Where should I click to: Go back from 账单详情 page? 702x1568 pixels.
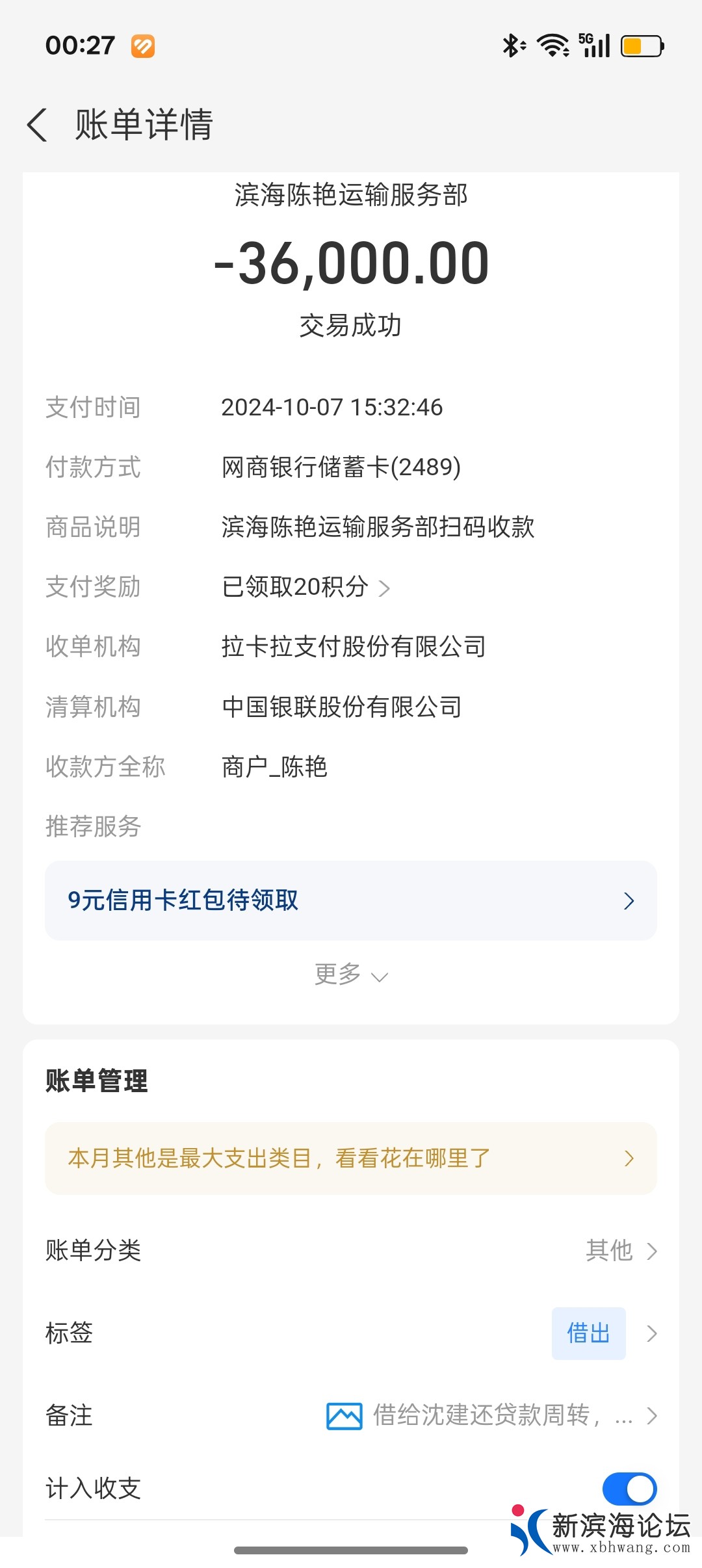tap(38, 124)
